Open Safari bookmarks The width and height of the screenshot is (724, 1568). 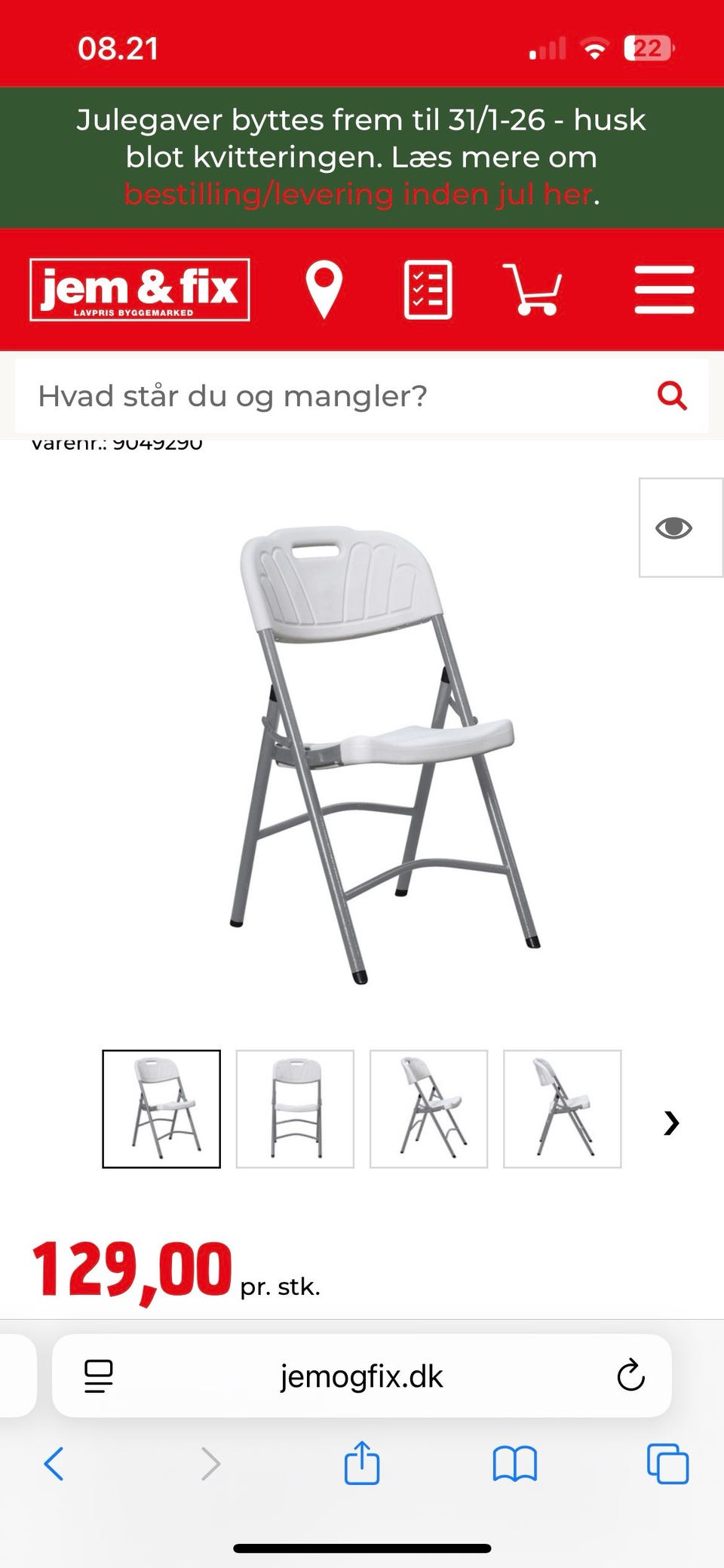click(514, 1464)
